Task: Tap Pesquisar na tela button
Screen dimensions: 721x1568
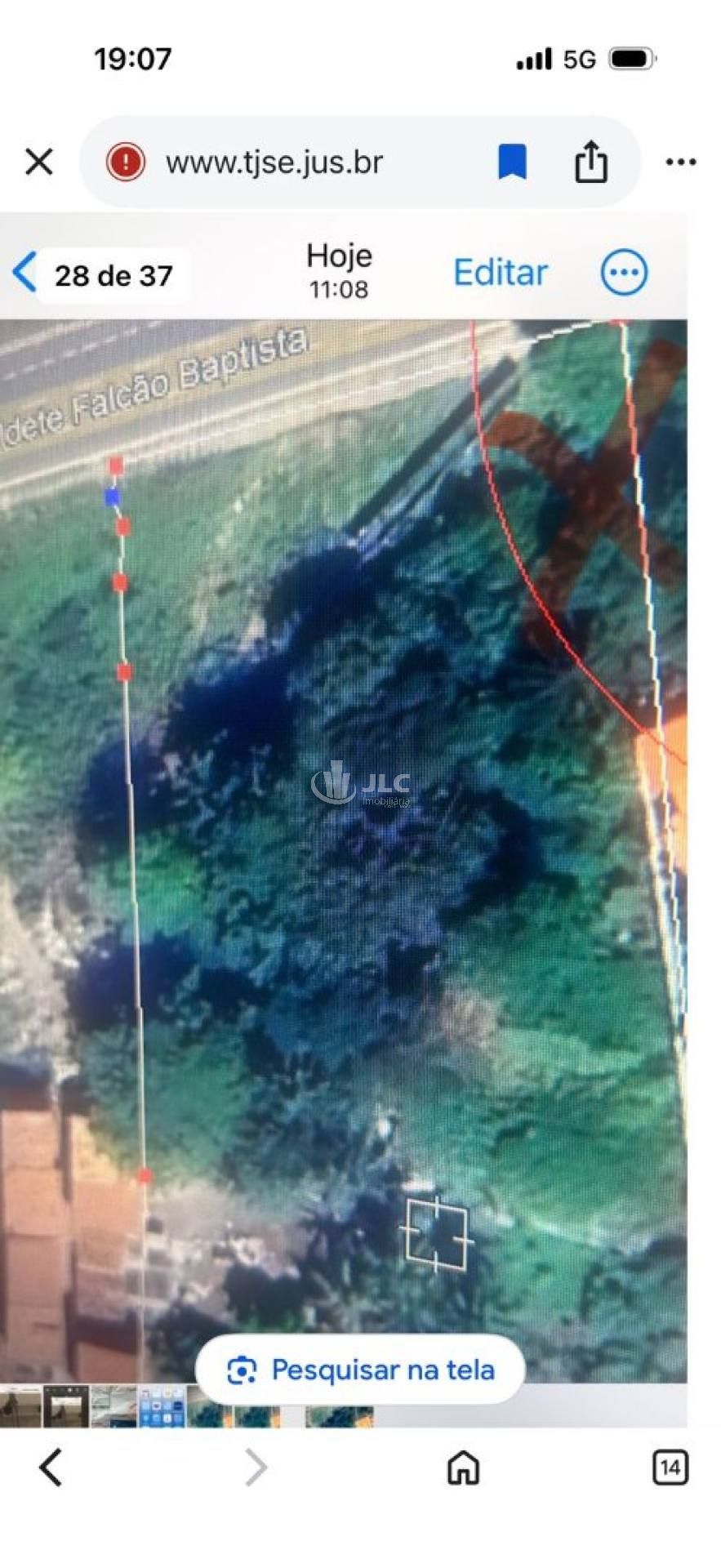Action: (360, 1370)
